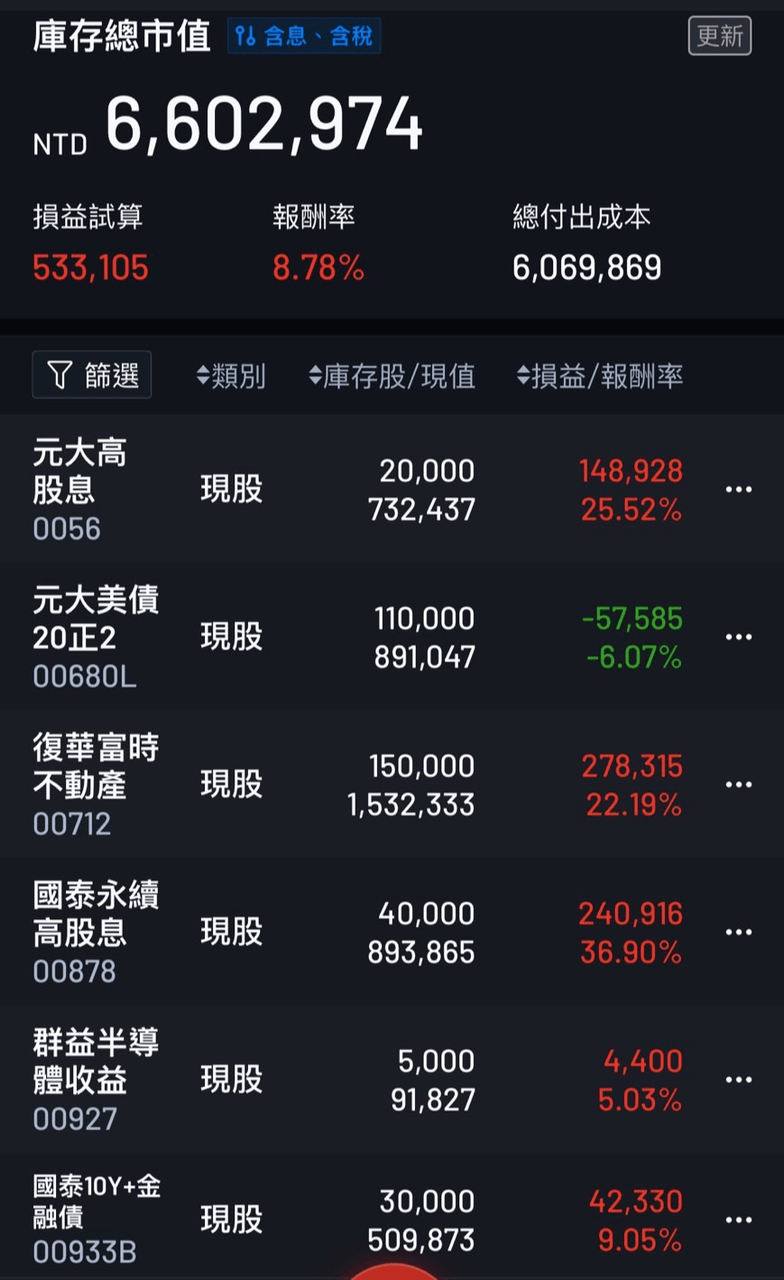Open more options for 復華富時不動產 00712

point(739,784)
